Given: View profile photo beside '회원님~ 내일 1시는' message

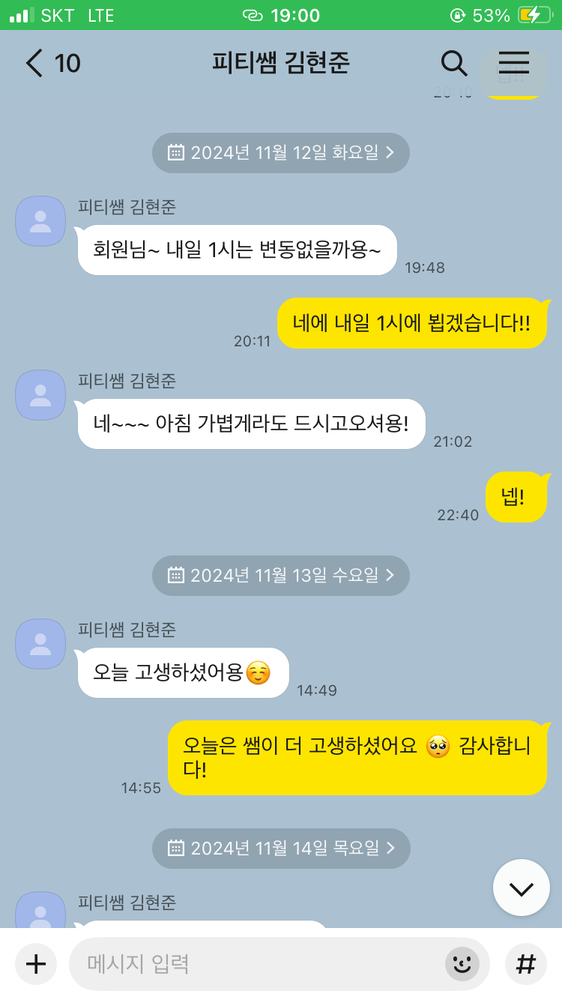Looking at the screenshot, I should (40, 221).
